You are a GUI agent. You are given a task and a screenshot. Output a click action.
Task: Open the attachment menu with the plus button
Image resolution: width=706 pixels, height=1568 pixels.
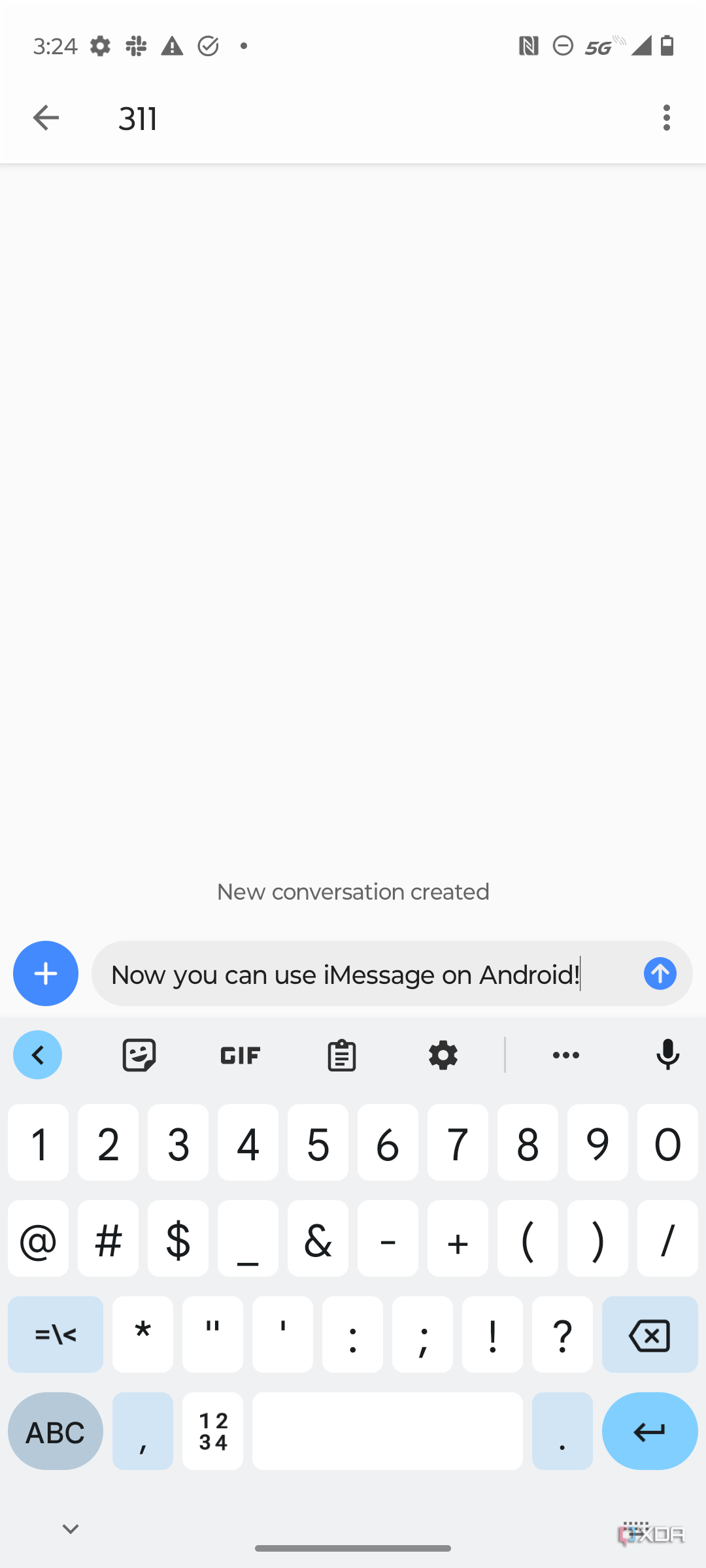point(45,973)
